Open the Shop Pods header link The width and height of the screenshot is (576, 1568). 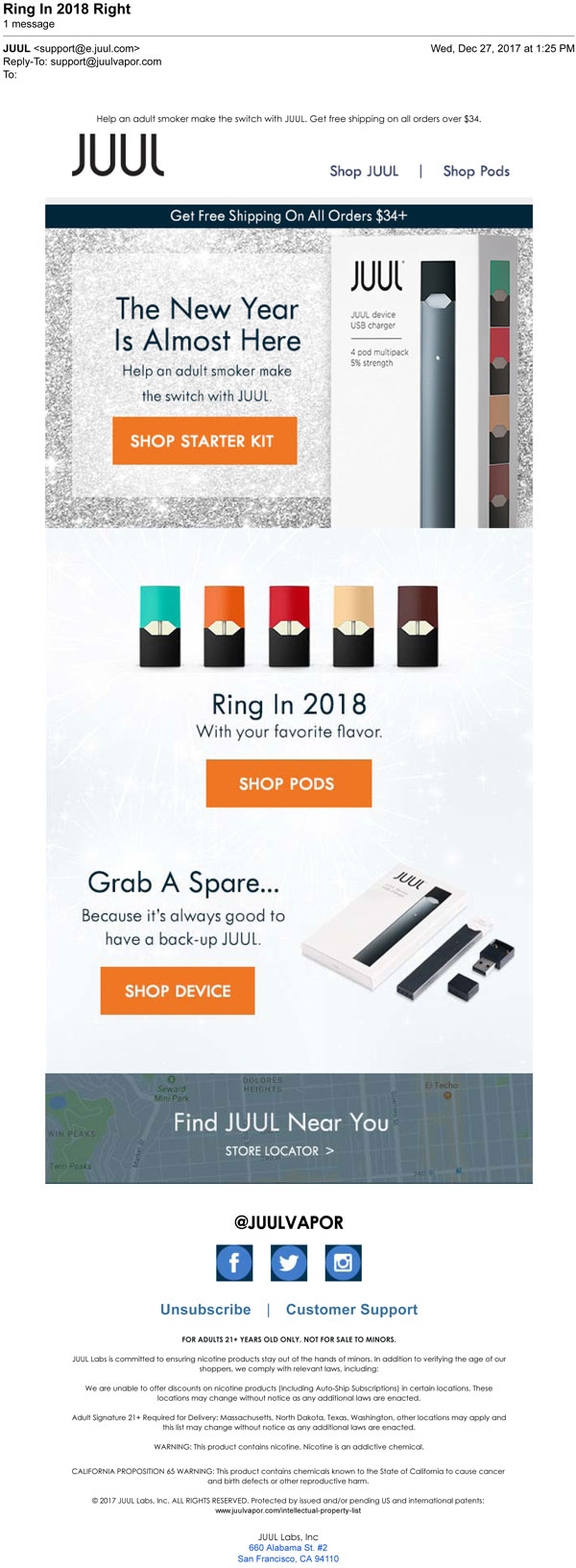point(476,171)
